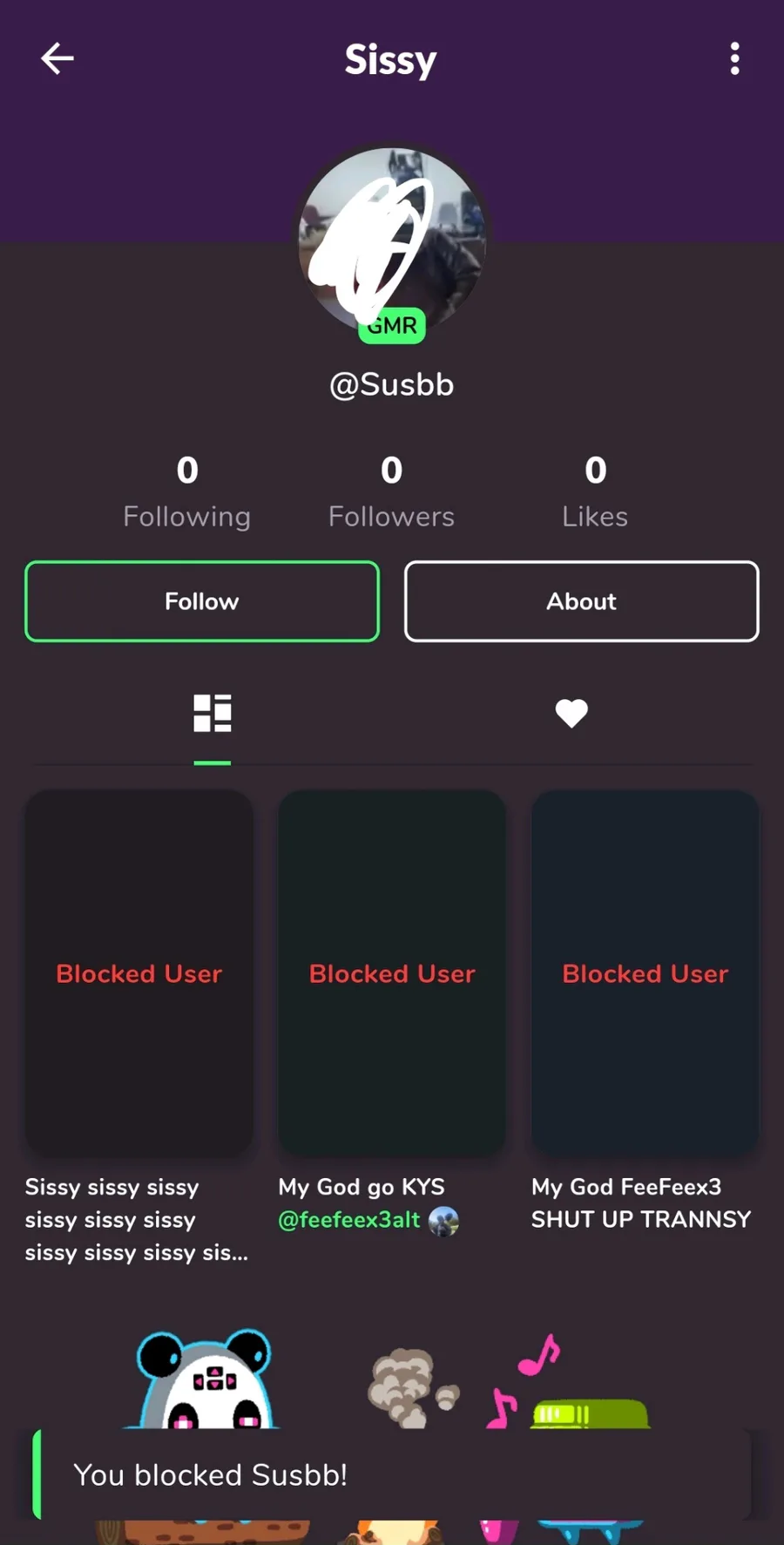Go back using the arrow icon
This screenshot has width=784, height=1545.
[57, 59]
